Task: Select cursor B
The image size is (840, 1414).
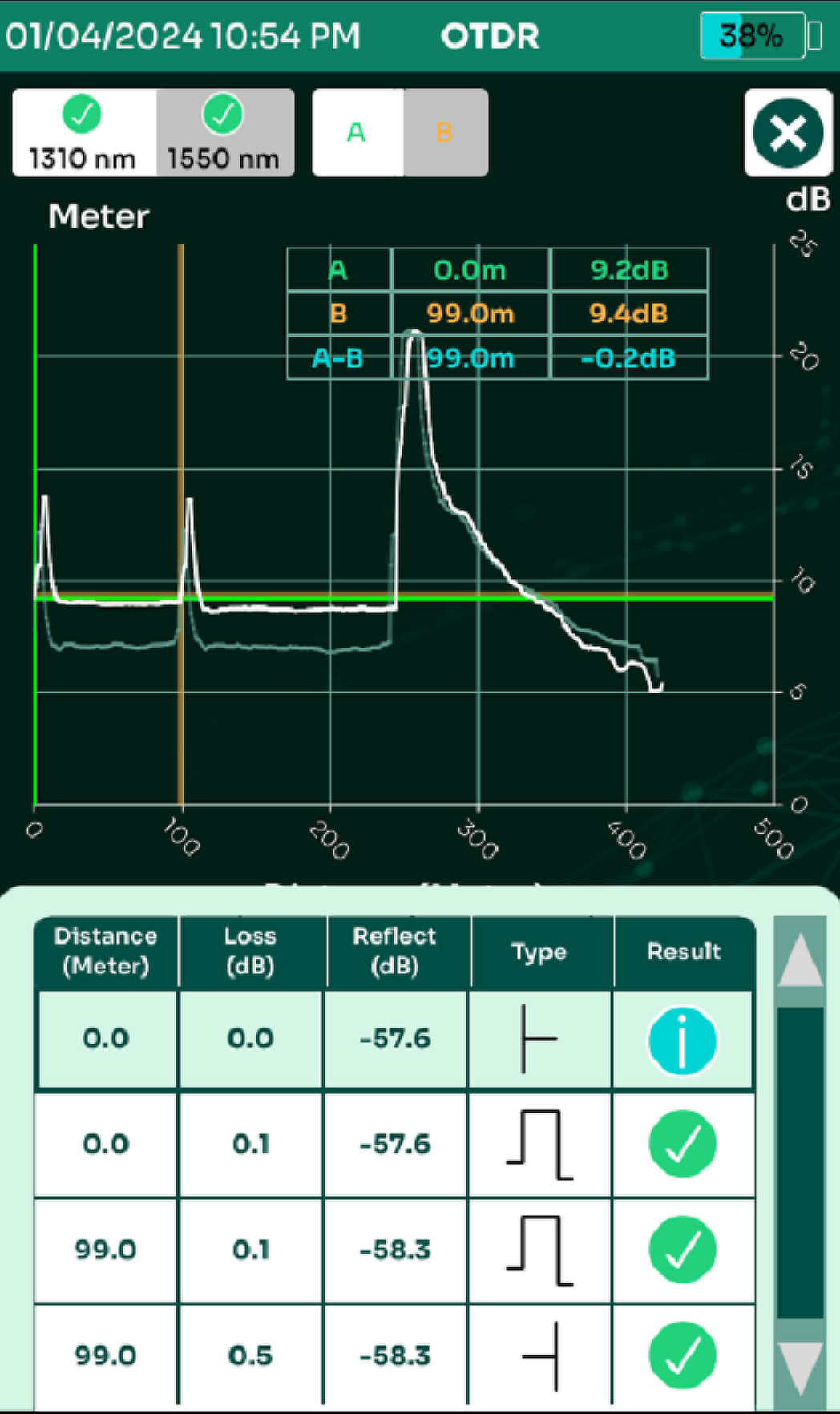Action: (x=445, y=133)
